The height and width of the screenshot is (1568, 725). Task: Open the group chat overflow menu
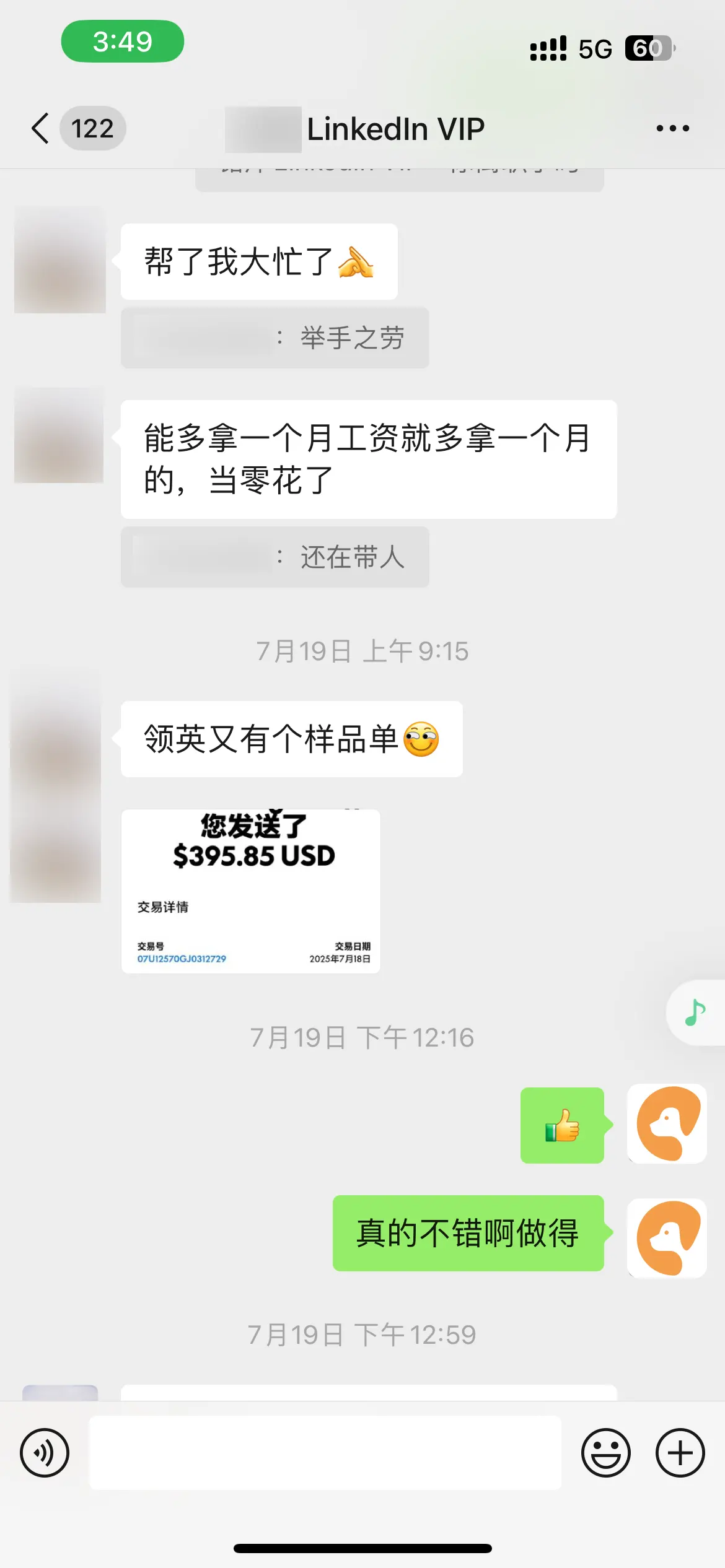[672, 128]
